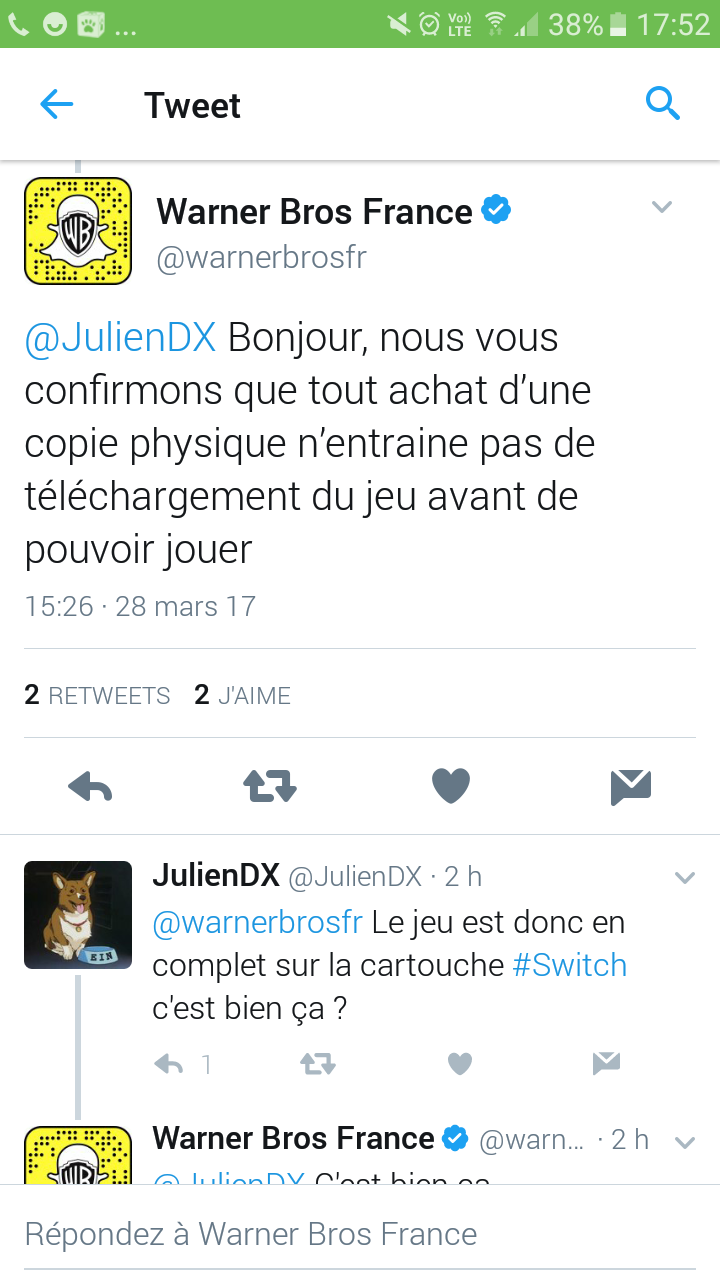View the 2 J'aime list
Screen dimensions: 720x1280
pos(242,696)
